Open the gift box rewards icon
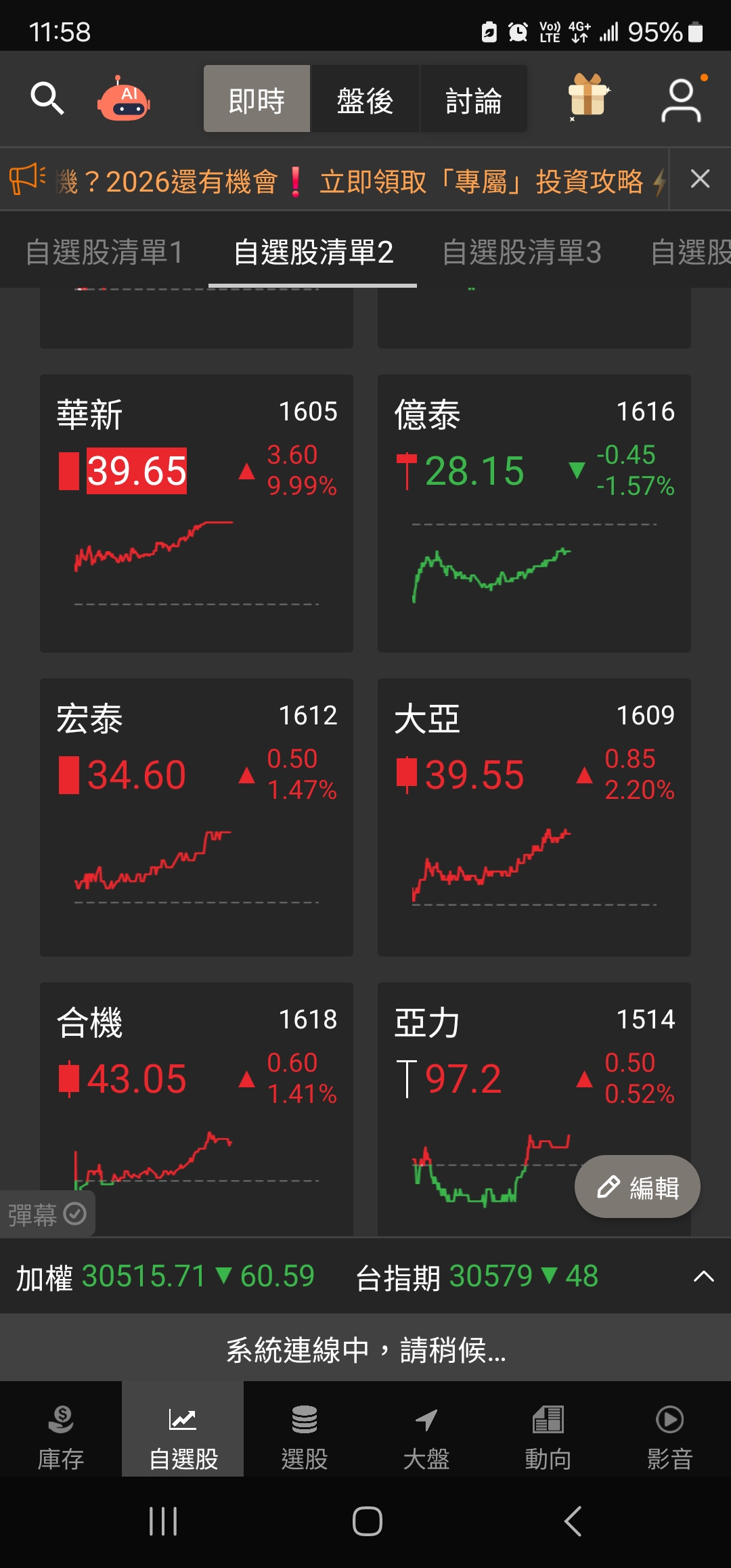731x1568 pixels. (588, 97)
